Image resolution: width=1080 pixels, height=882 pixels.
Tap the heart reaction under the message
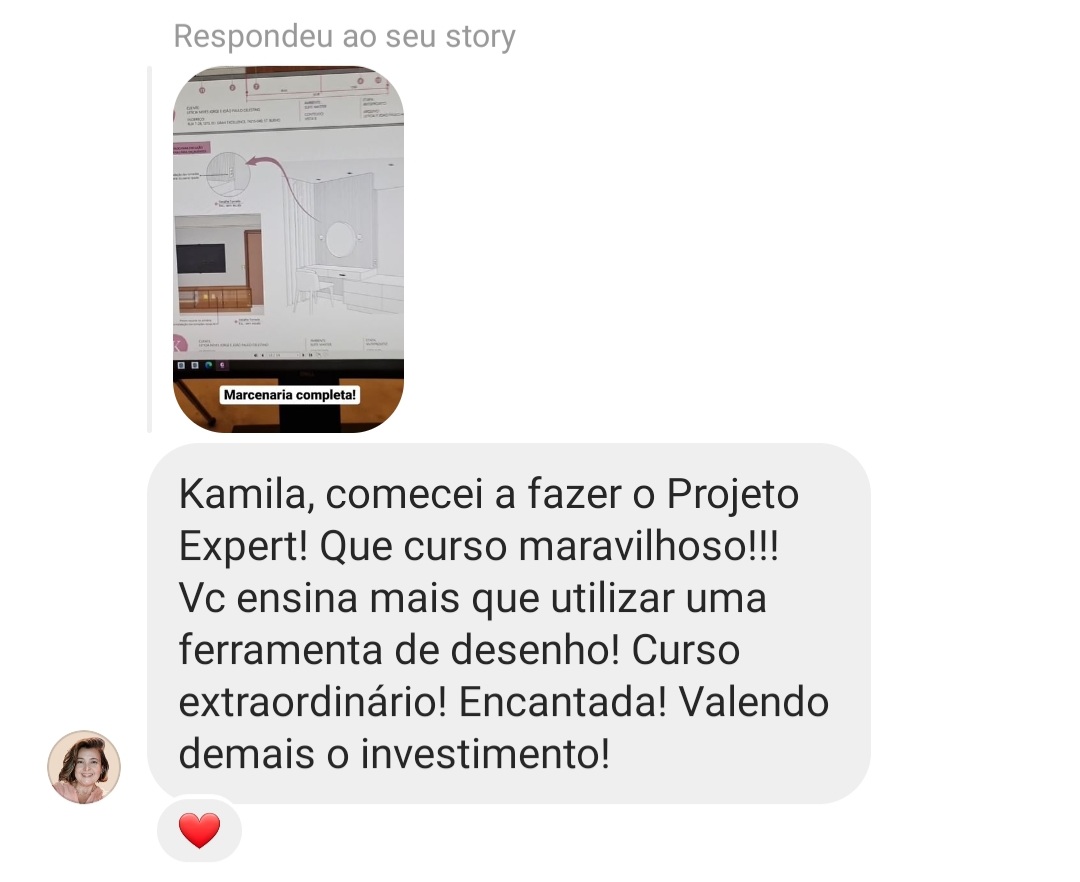pos(199,830)
